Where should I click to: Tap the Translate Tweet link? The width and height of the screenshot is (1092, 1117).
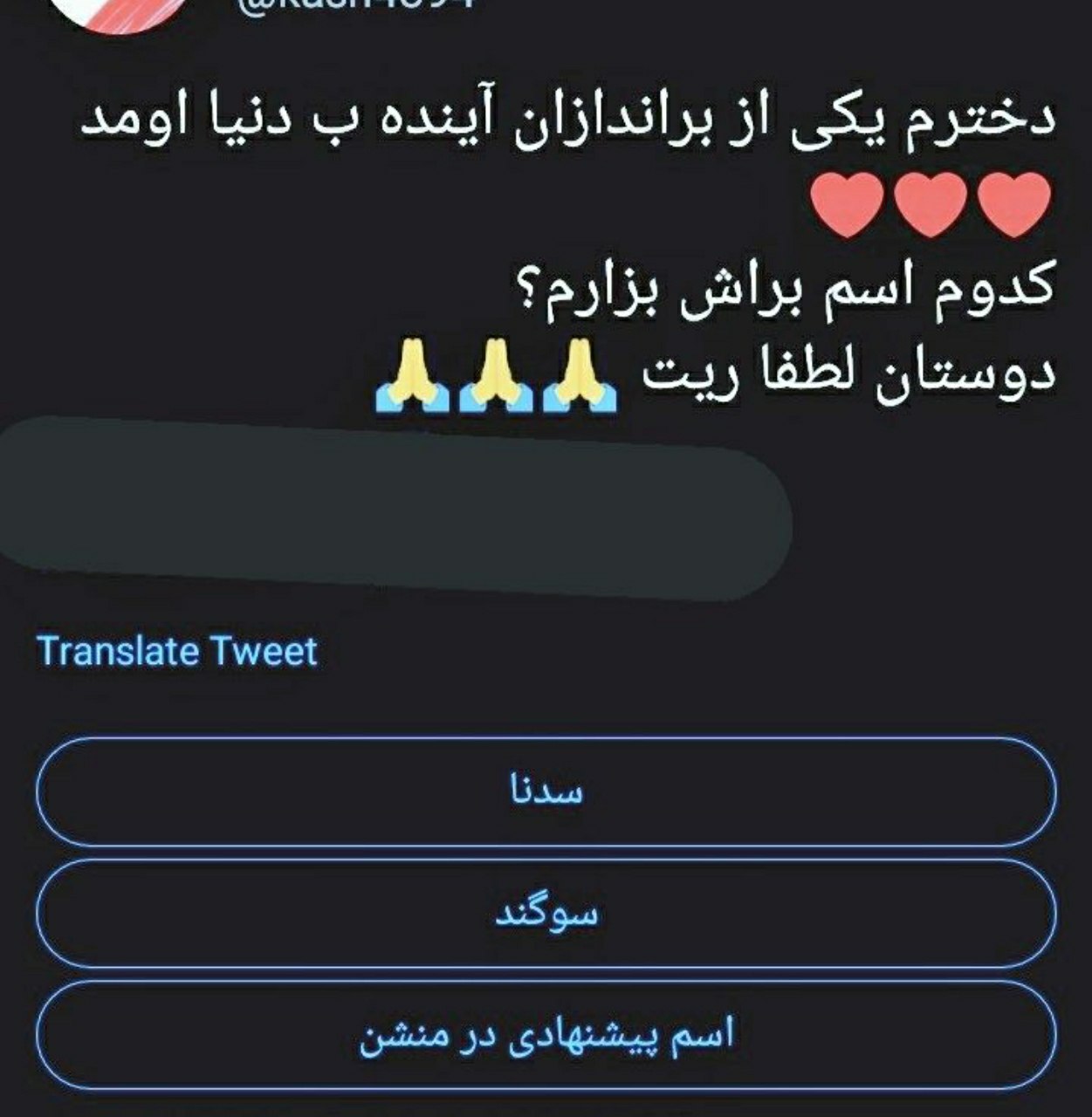(x=177, y=652)
